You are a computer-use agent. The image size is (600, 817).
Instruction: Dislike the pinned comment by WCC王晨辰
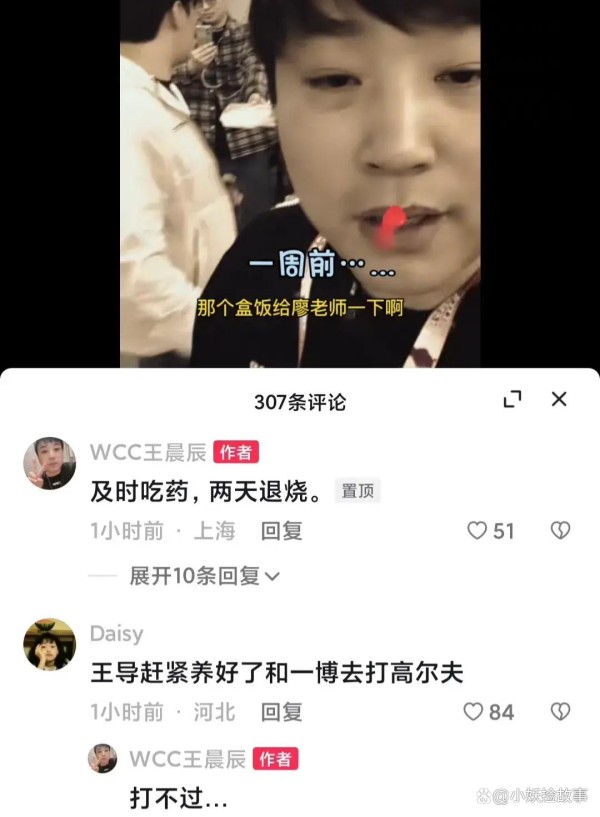560,531
